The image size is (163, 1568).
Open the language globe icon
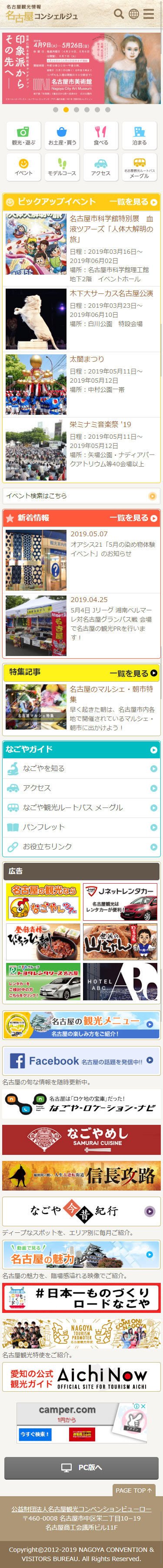134,13
